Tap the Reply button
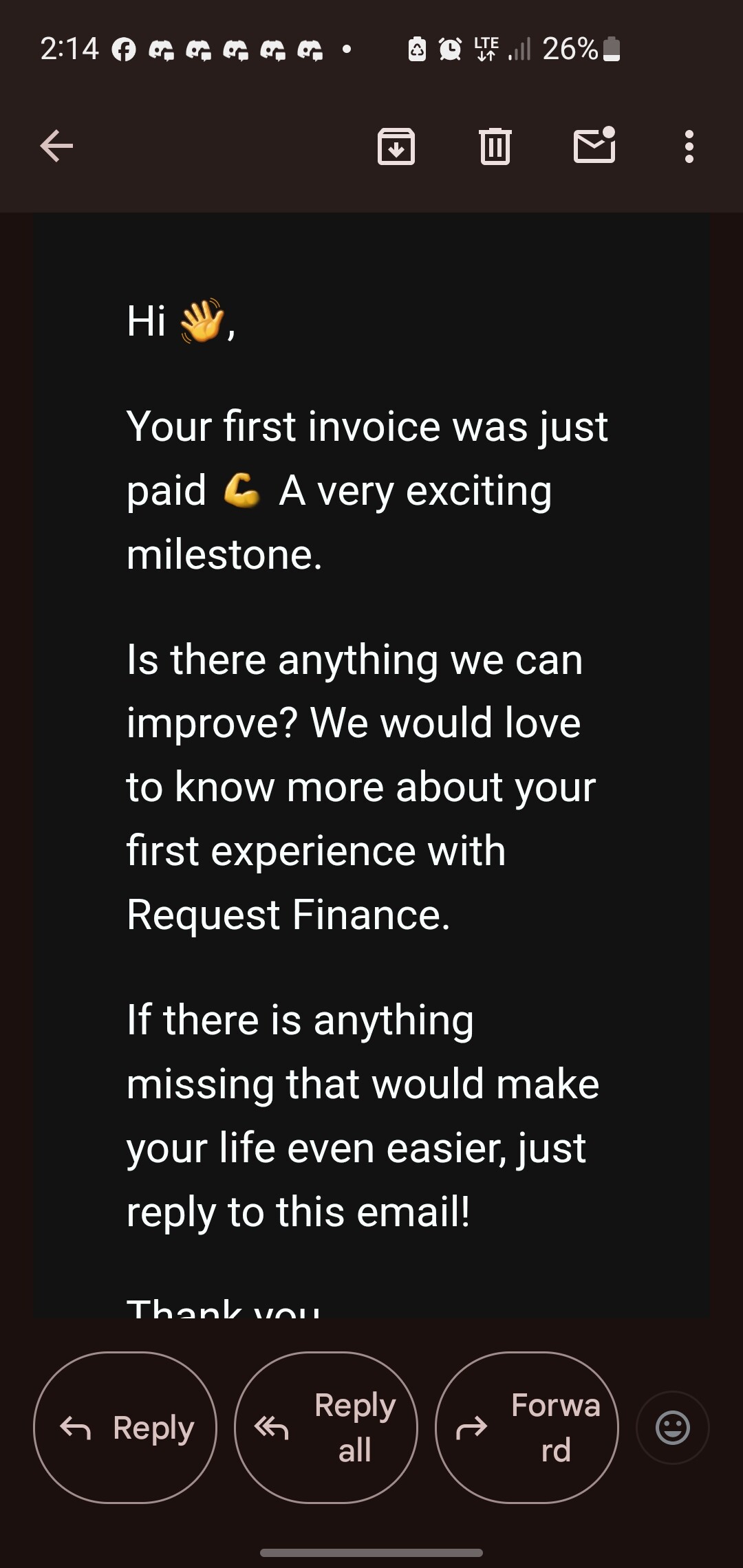The height and width of the screenshot is (1568, 743). click(125, 1428)
